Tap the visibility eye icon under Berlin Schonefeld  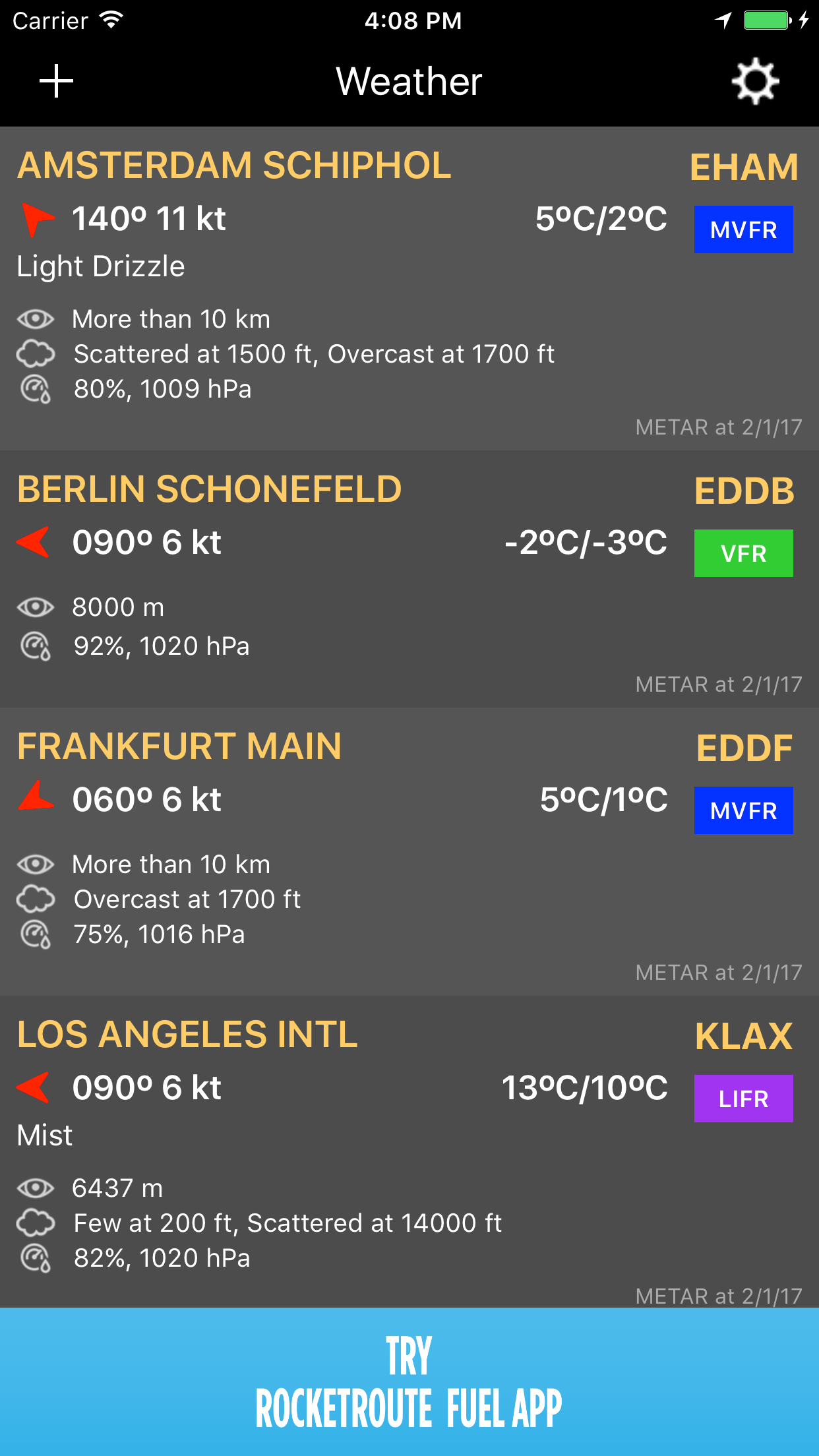[36, 607]
